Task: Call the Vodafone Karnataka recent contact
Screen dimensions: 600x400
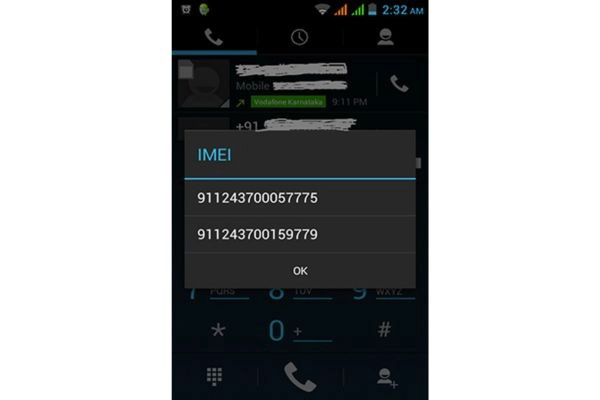Action: (399, 84)
